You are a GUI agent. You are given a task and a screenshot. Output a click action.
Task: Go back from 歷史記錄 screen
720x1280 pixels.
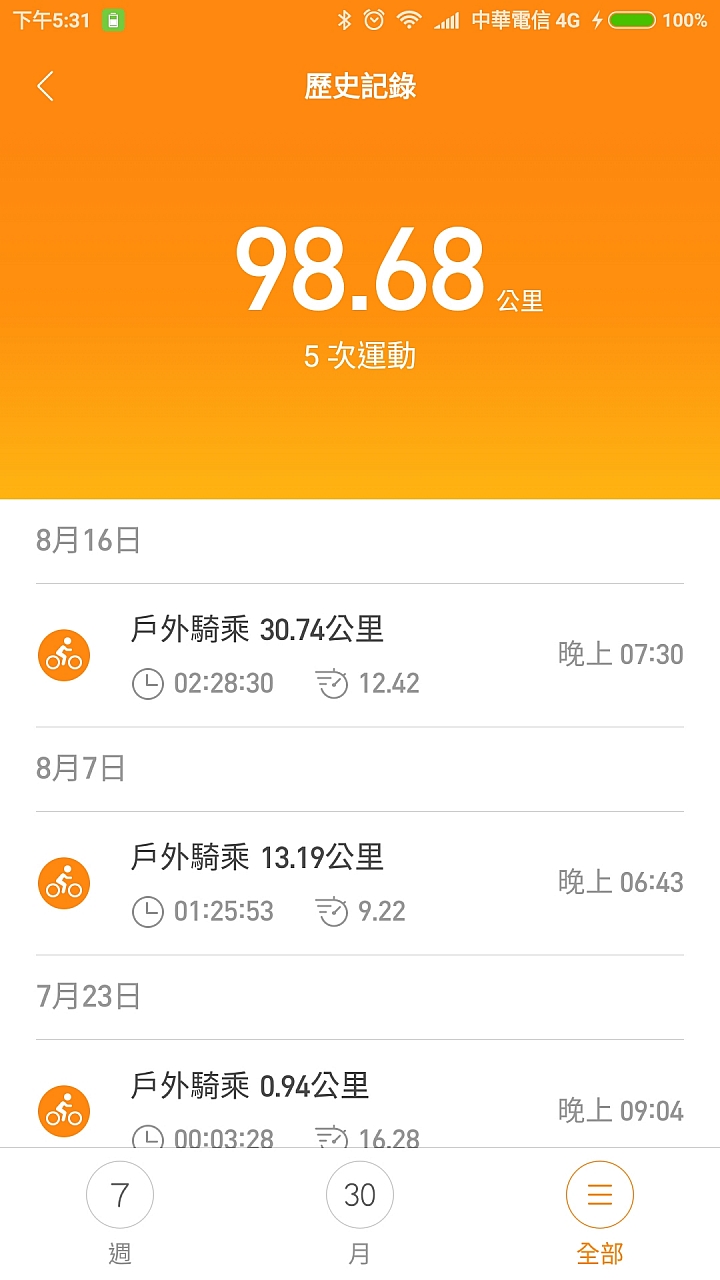point(45,87)
